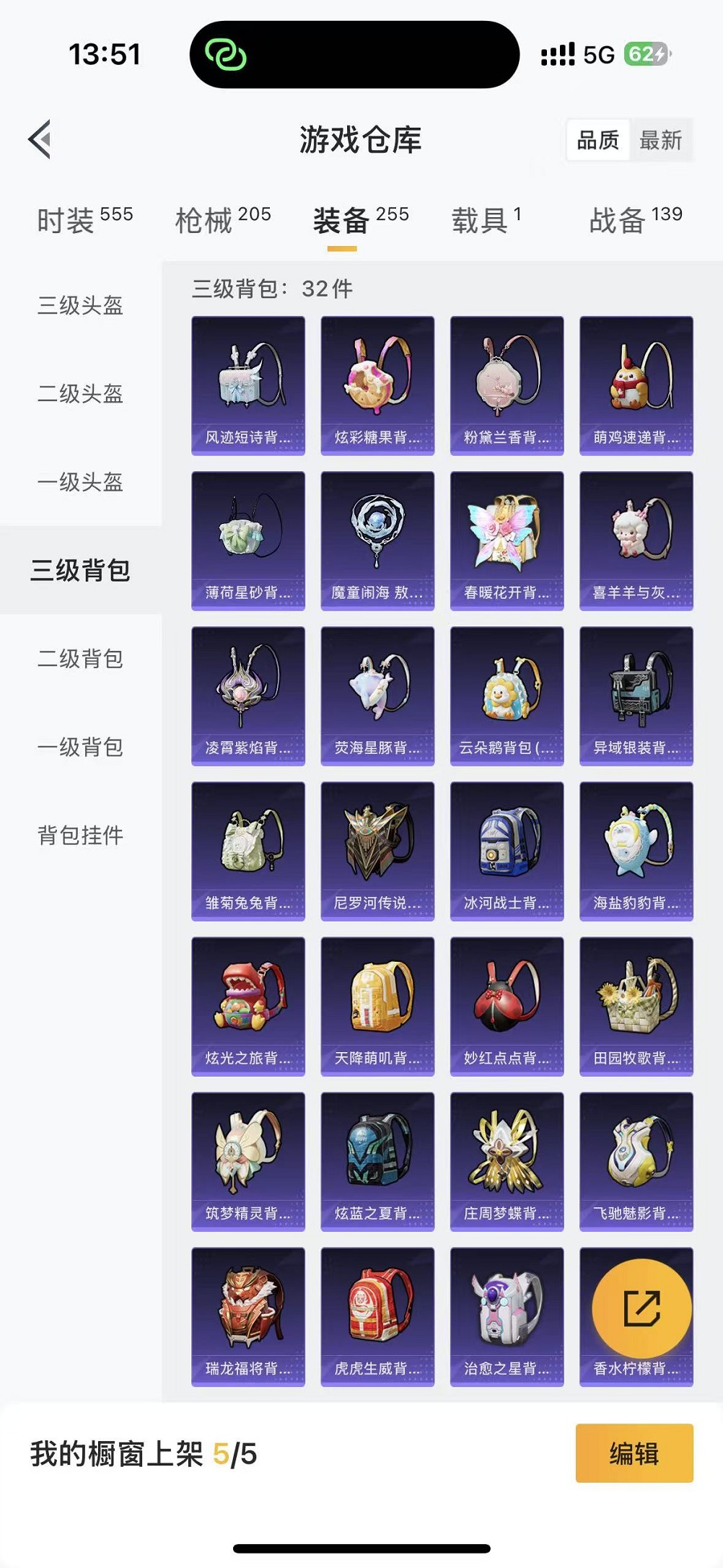Open the 尼罗河传说 backpack tile
The image size is (723, 1568).
coord(377,851)
